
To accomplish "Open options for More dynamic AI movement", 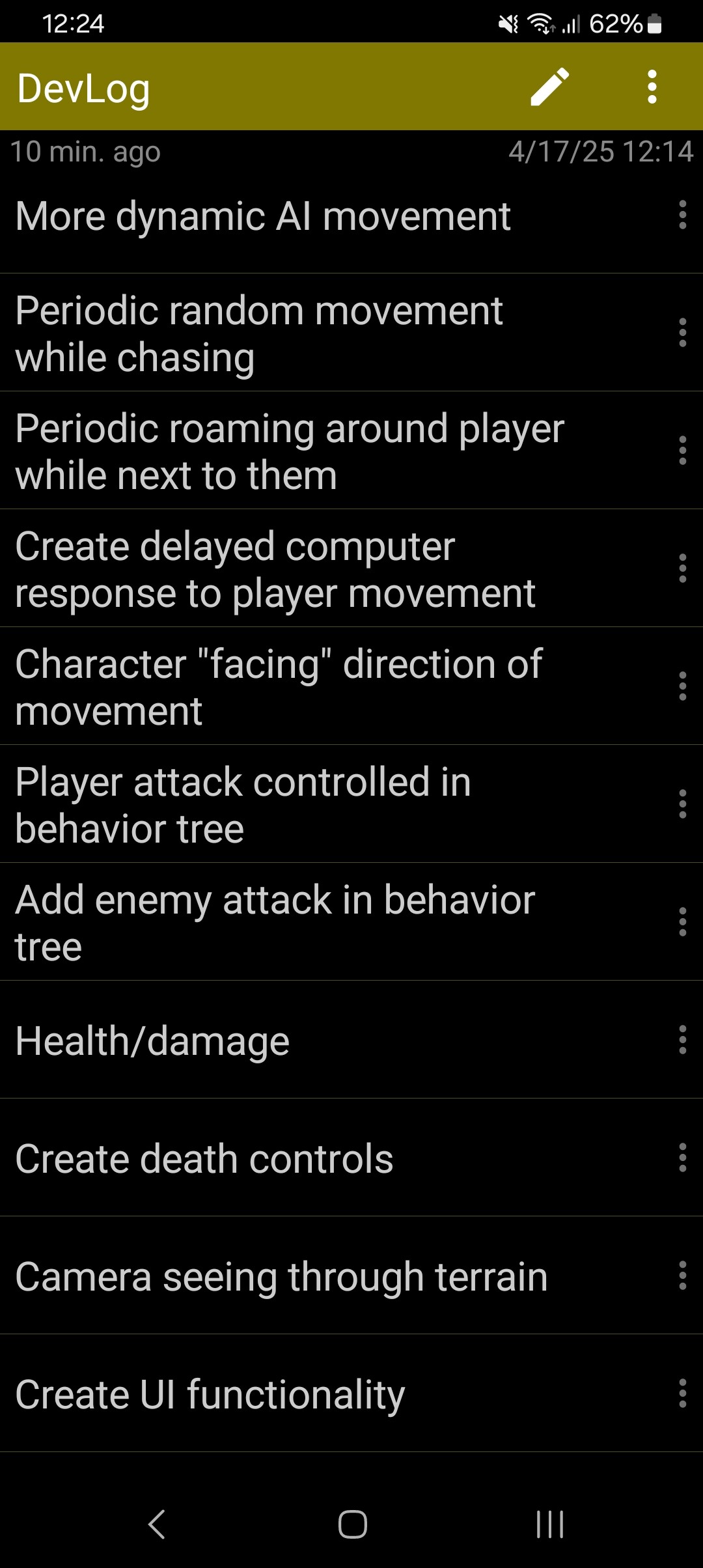I will tap(682, 215).
